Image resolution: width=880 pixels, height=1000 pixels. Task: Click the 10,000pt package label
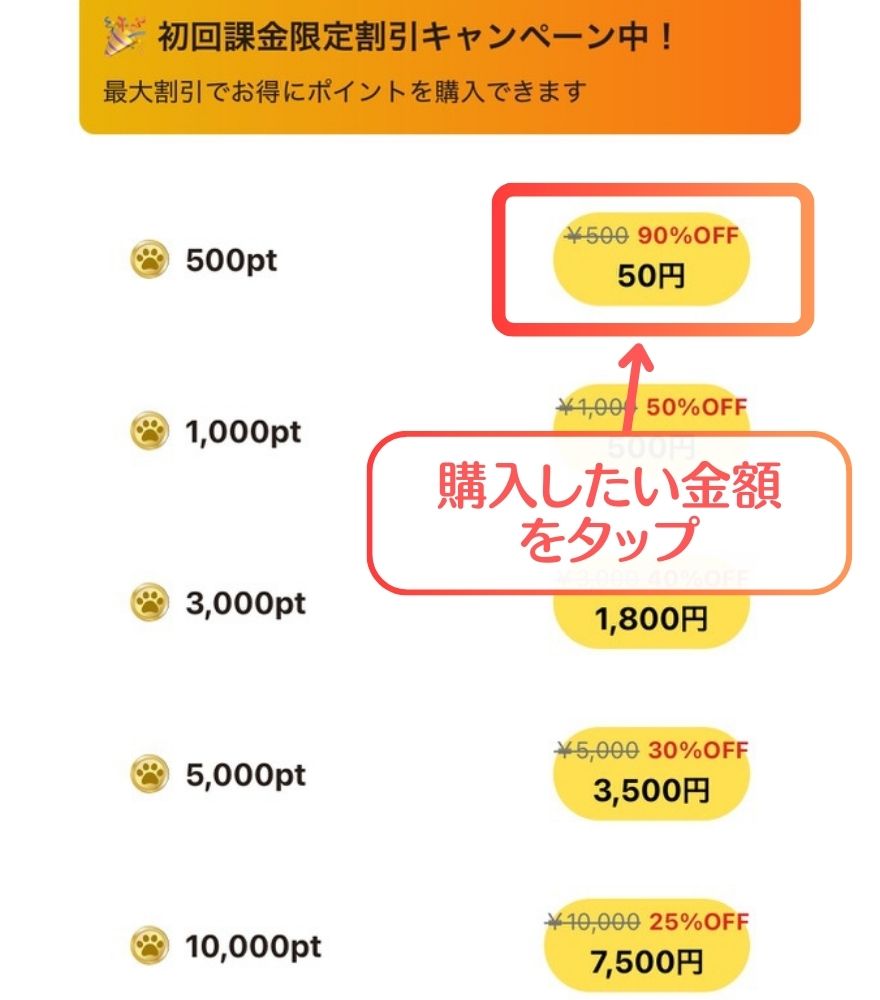(x=254, y=943)
